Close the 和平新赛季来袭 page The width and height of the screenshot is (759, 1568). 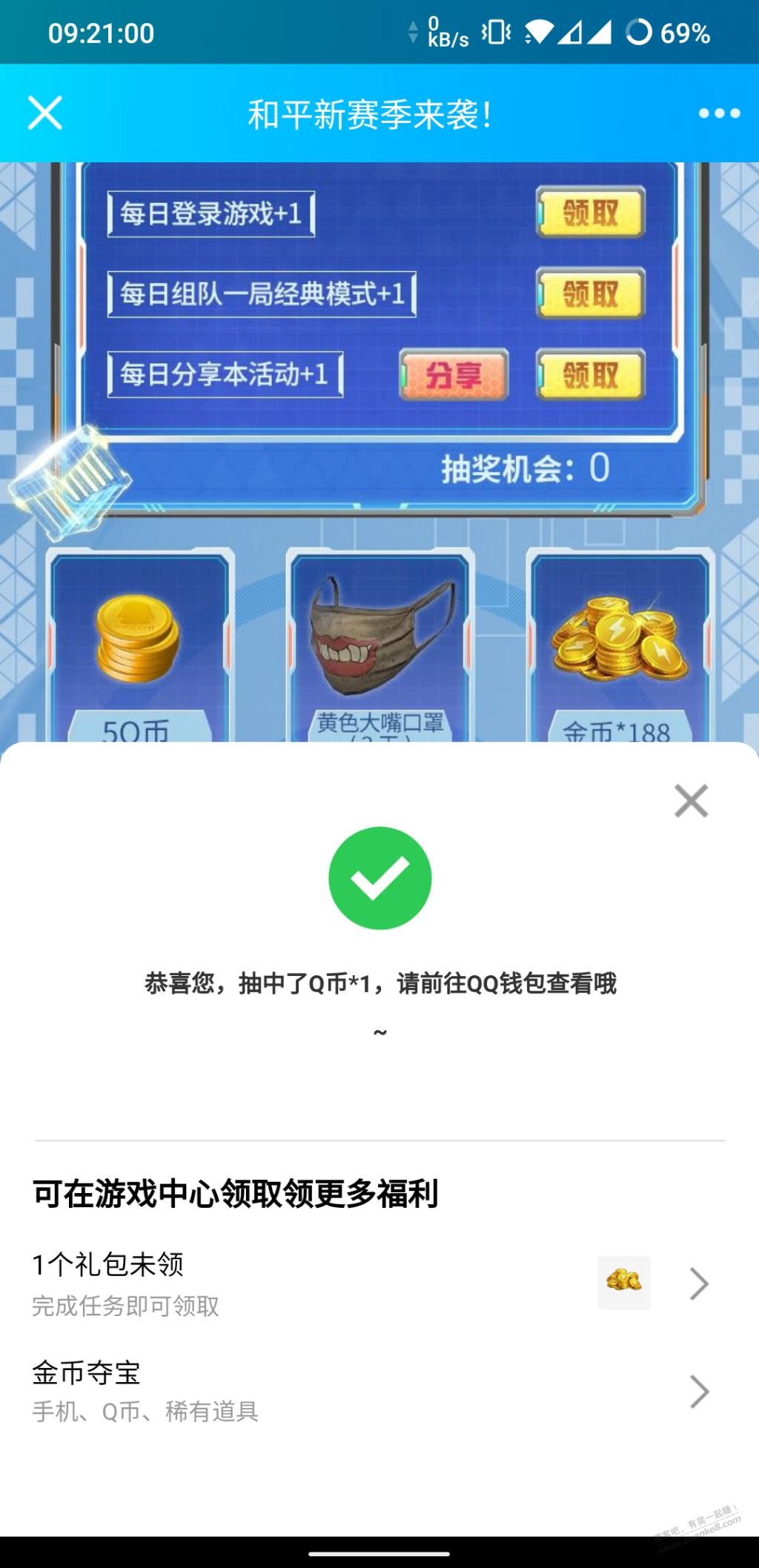45,113
